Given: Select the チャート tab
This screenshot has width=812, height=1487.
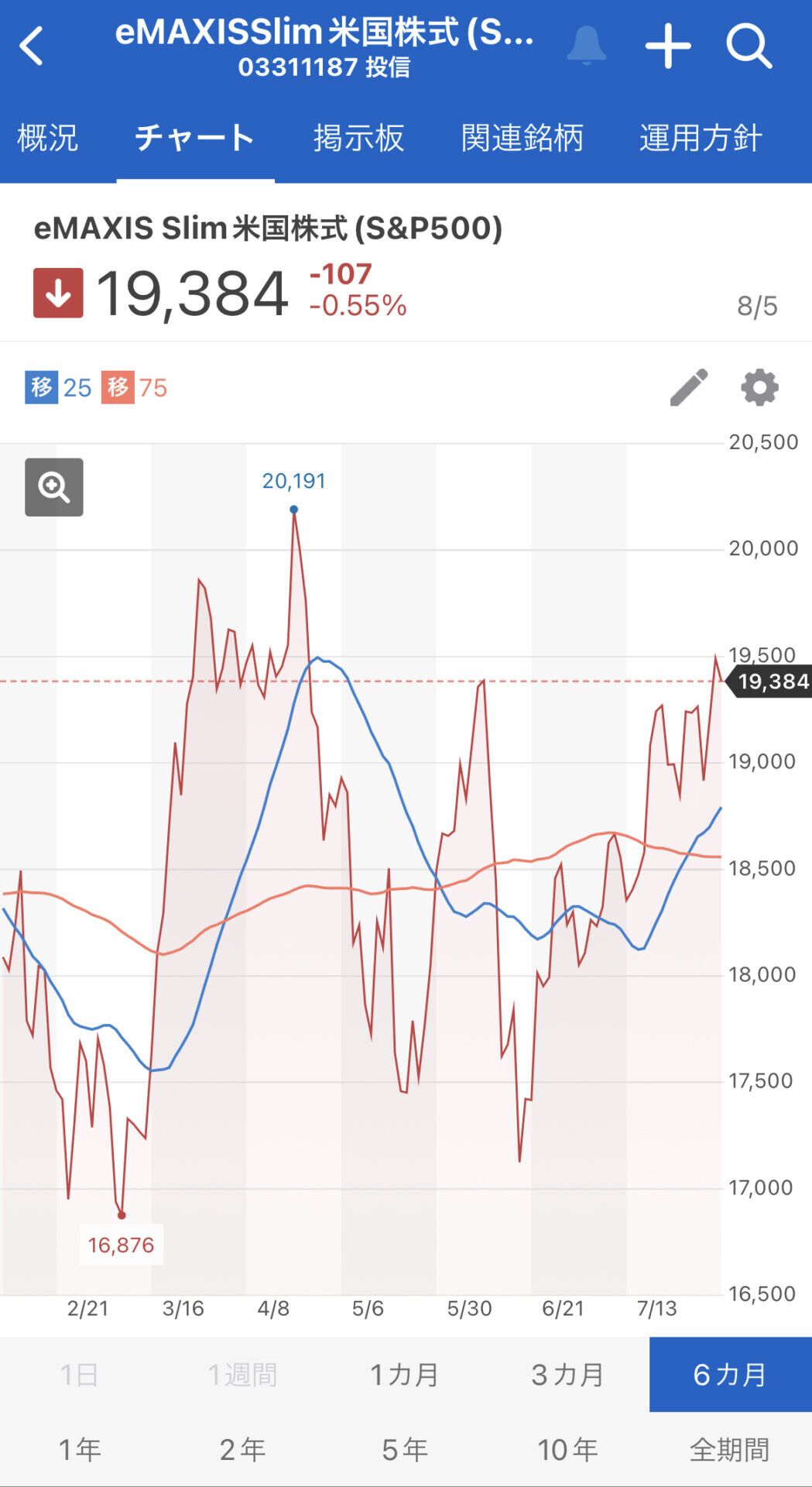Looking at the screenshot, I should coord(195,139).
